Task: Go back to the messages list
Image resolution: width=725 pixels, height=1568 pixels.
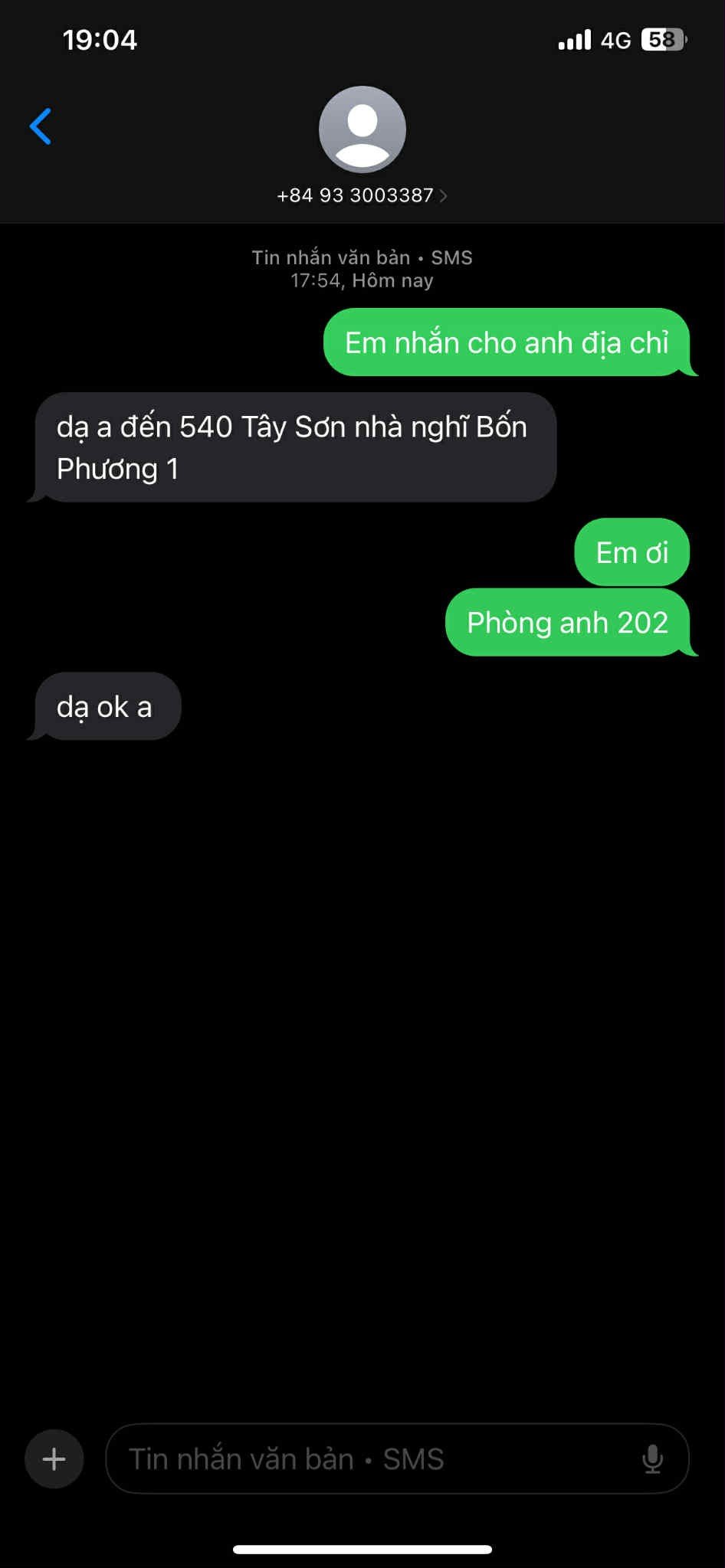Action: coord(41,126)
